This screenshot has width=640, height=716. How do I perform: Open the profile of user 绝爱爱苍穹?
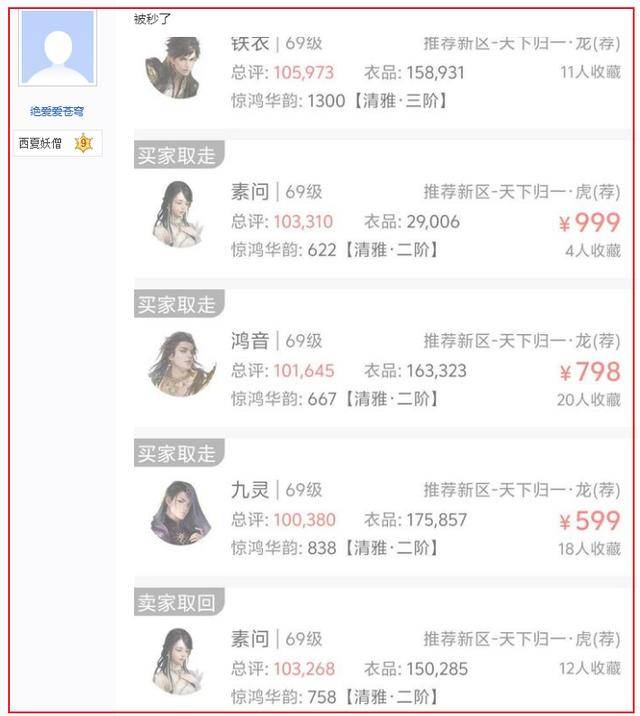pos(57,111)
